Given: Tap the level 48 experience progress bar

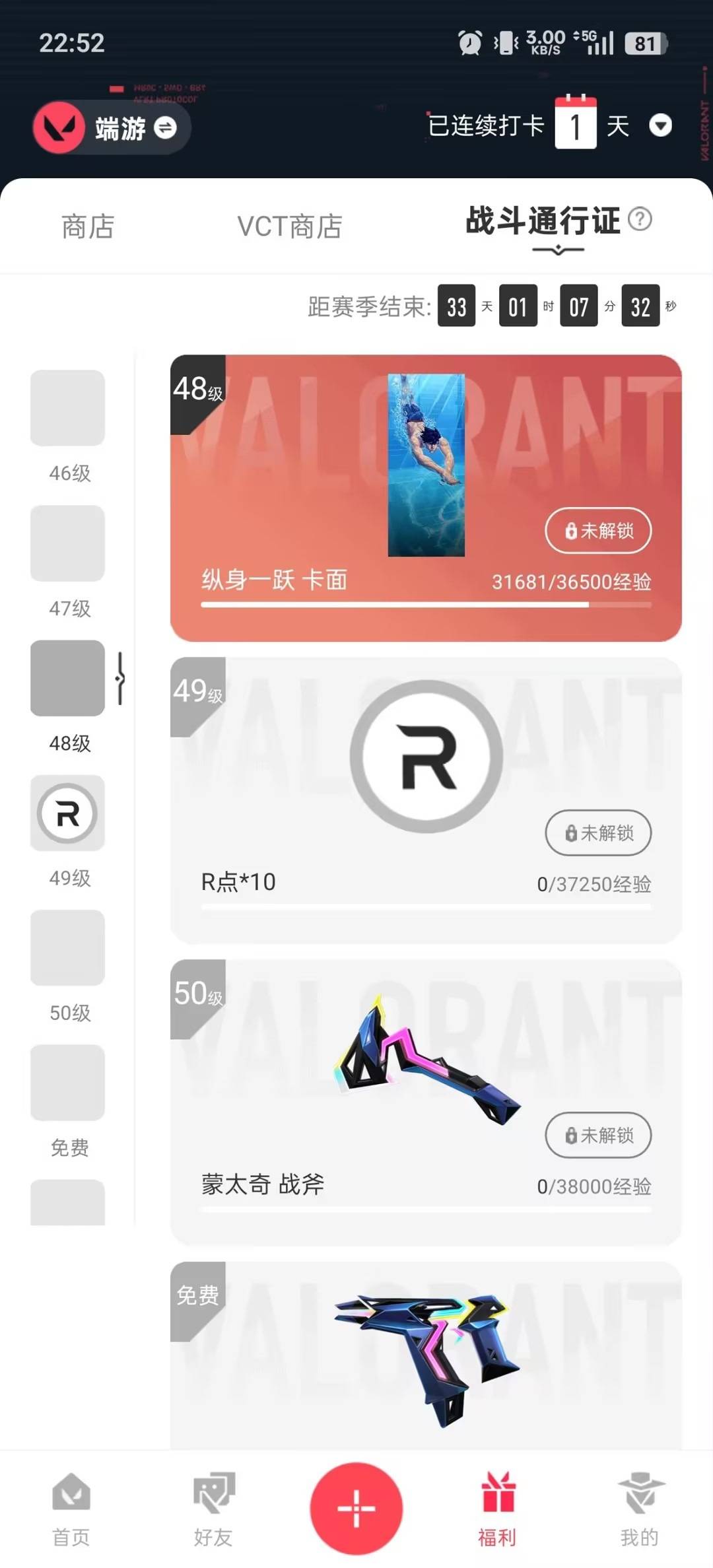Looking at the screenshot, I should [x=424, y=604].
